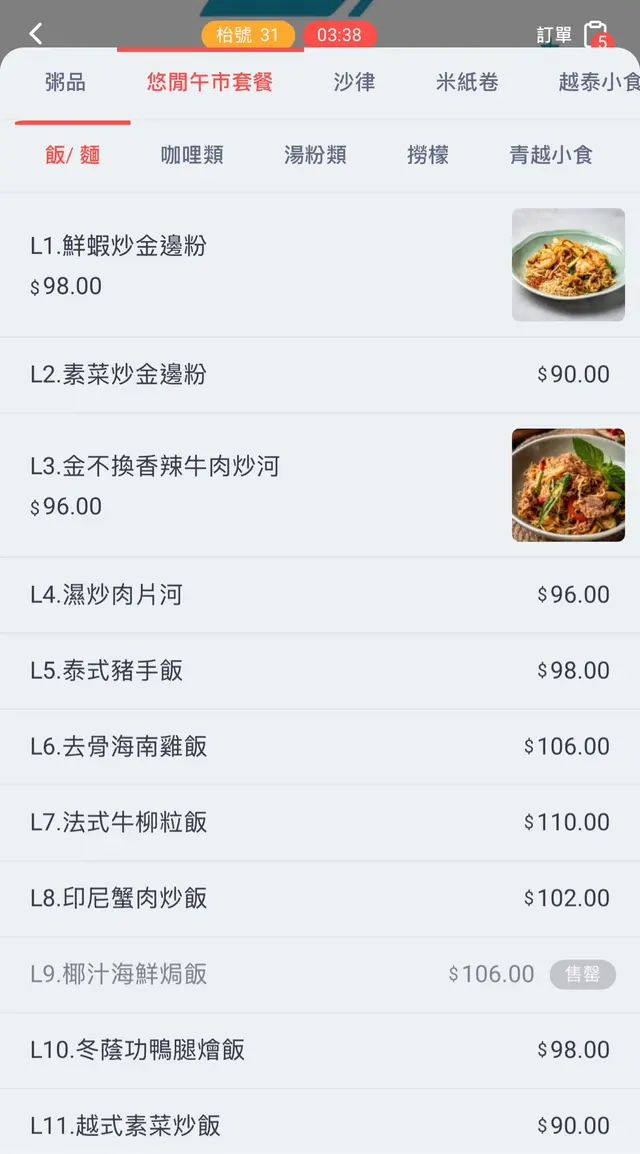The width and height of the screenshot is (640, 1154).
Task: Open the 訂單 order cart
Action: coord(572,35)
